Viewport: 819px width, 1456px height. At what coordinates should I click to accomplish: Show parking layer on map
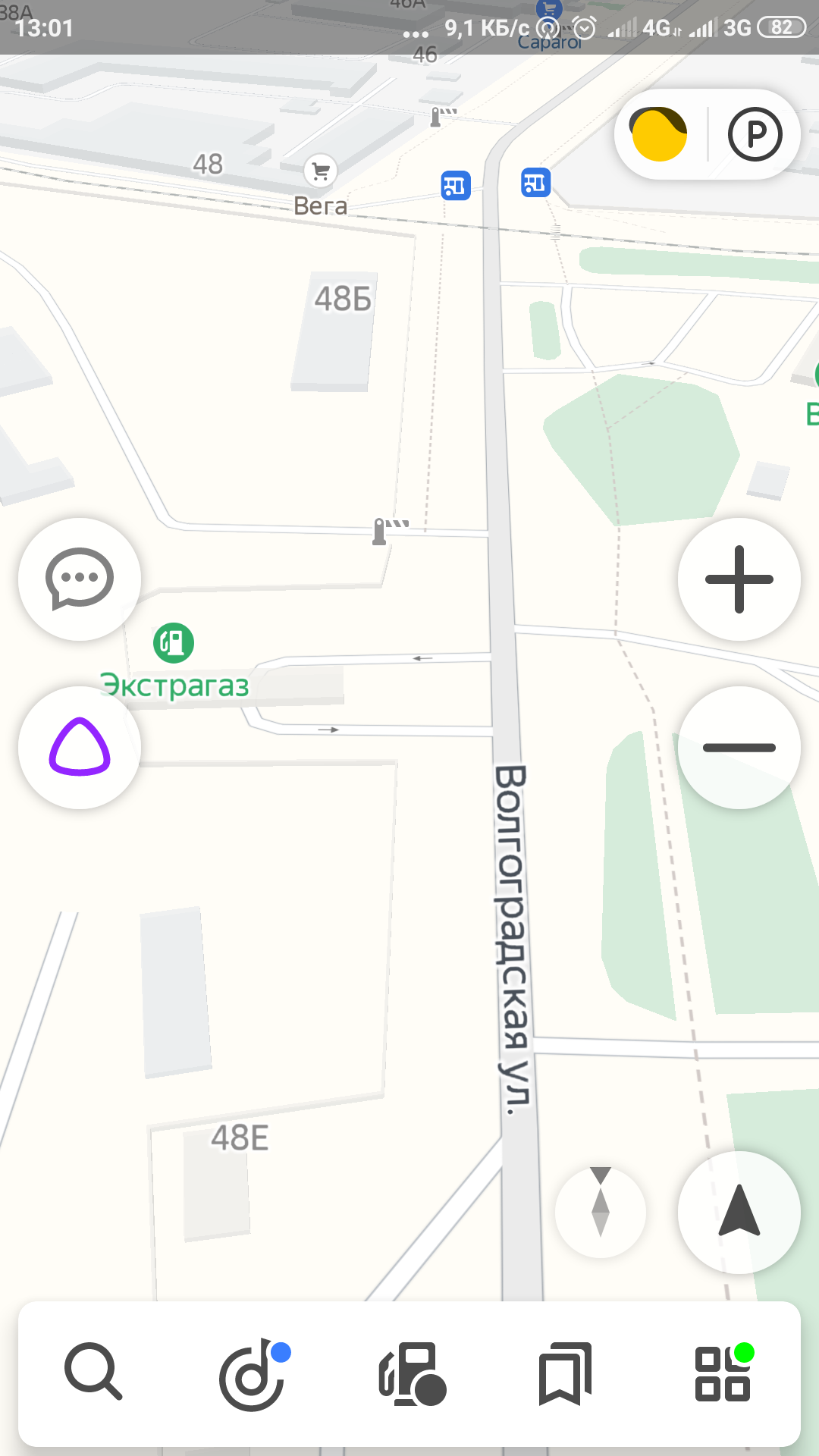755,135
